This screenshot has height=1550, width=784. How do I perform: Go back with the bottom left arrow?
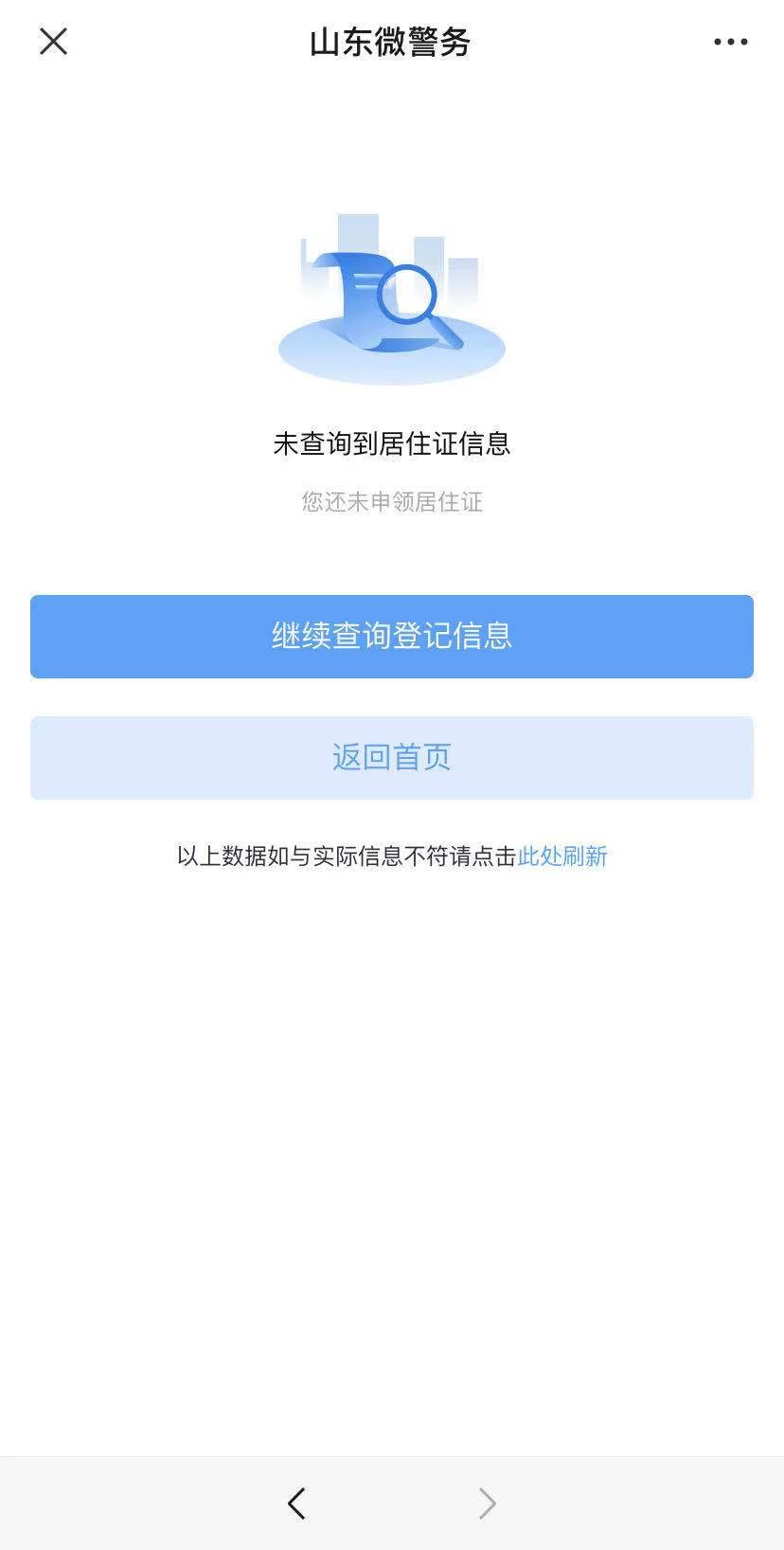296,1503
